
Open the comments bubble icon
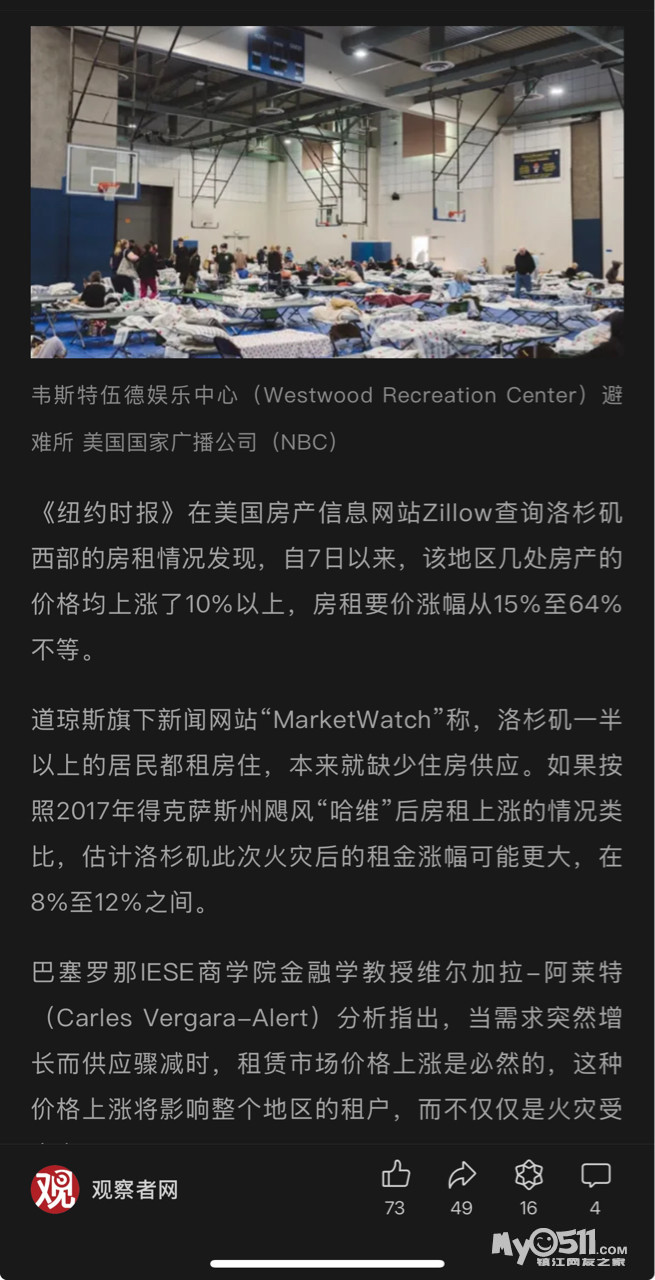tap(595, 1174)
